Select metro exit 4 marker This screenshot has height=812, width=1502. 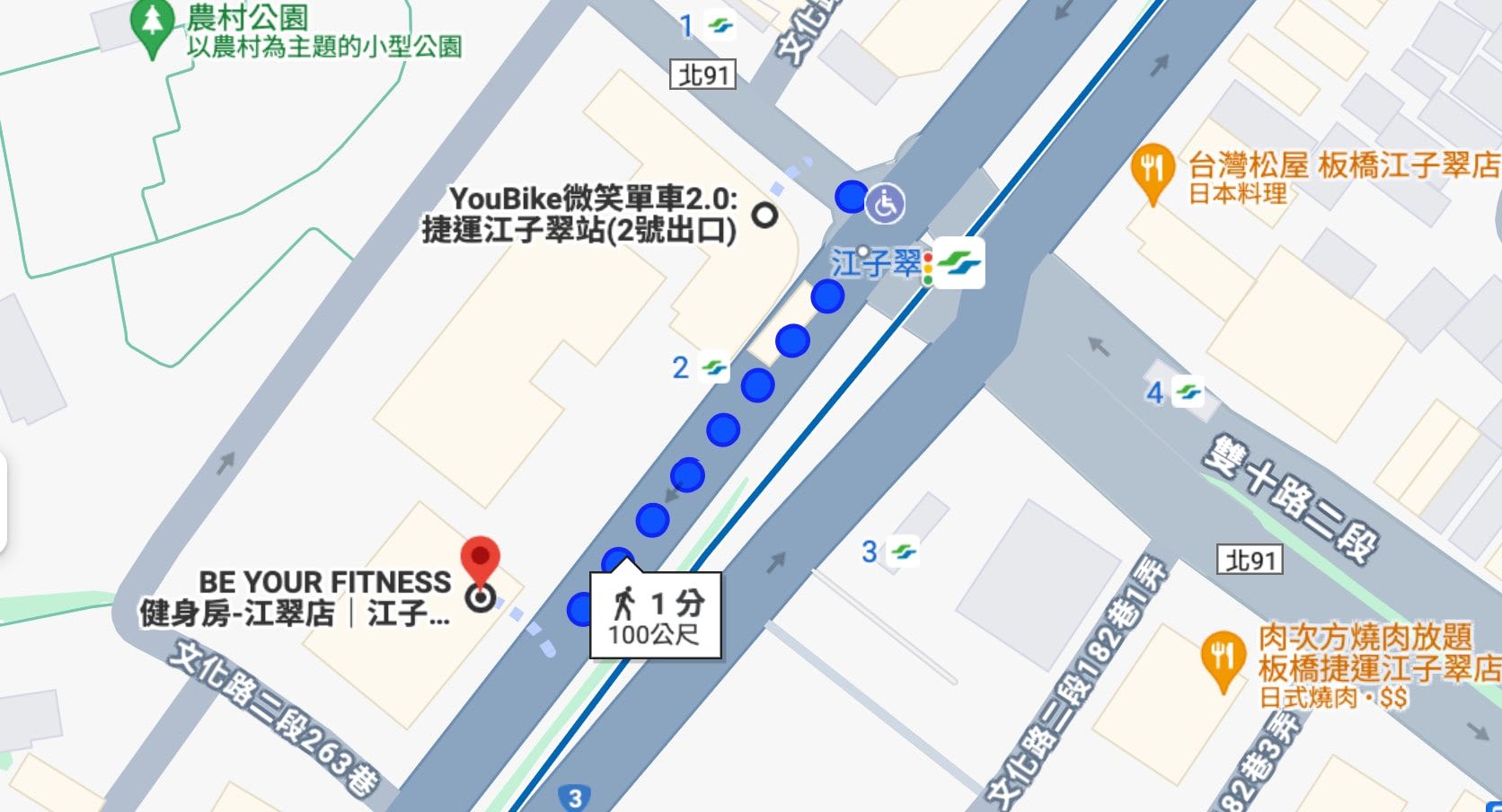pos(1188,392)
